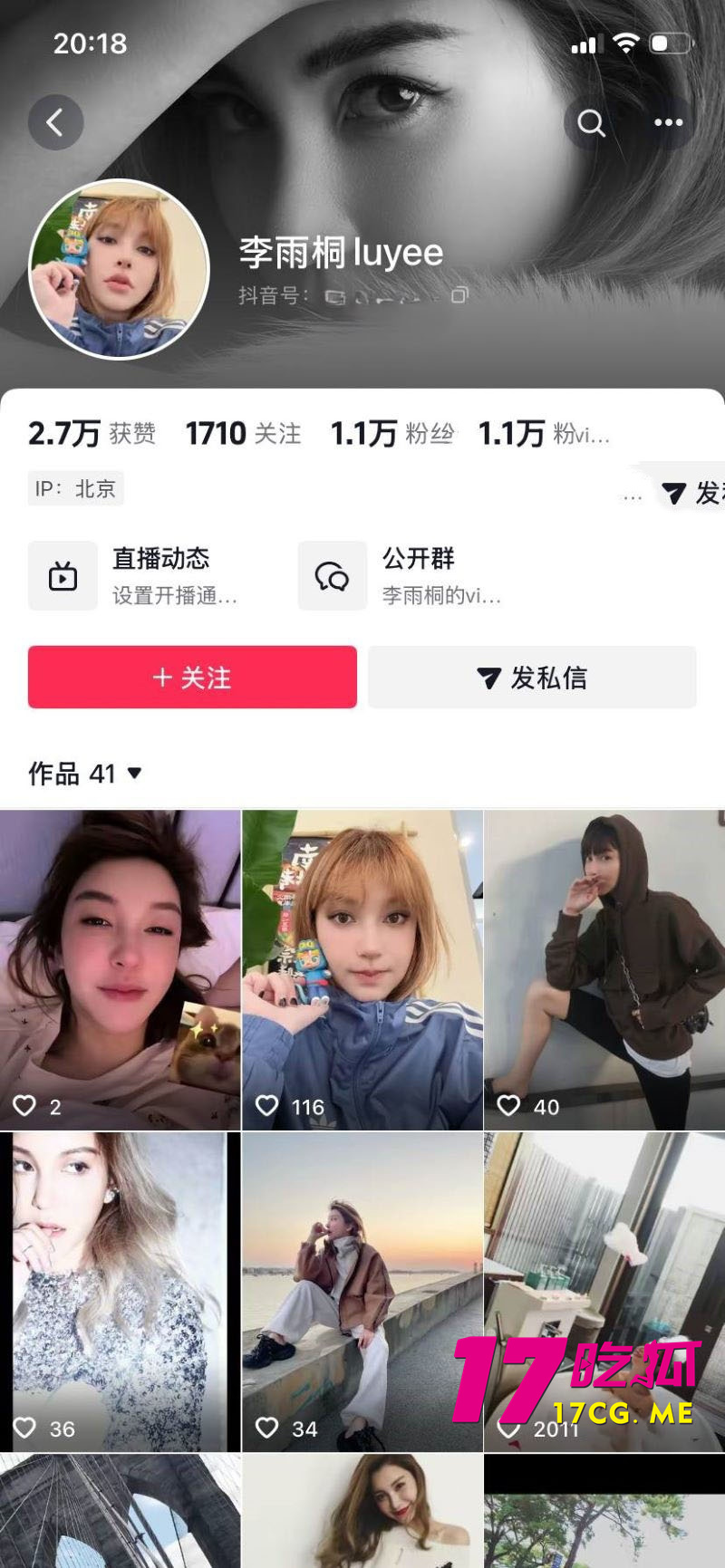Tap 设置开播通知 under 直播动态
Screen dimensions: 725x1568
point(172,596)
